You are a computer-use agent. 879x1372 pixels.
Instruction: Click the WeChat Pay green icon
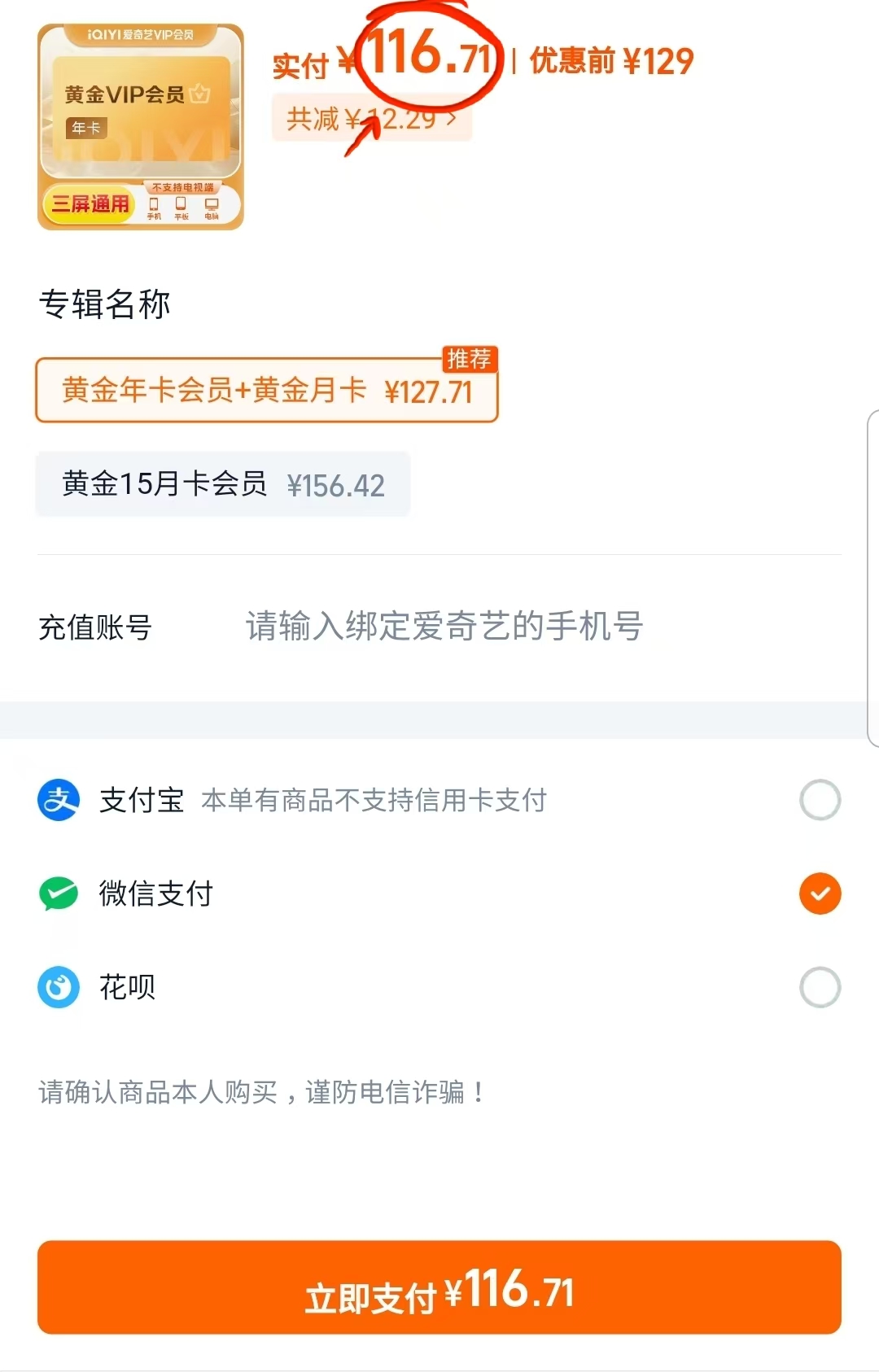(59, 894)
